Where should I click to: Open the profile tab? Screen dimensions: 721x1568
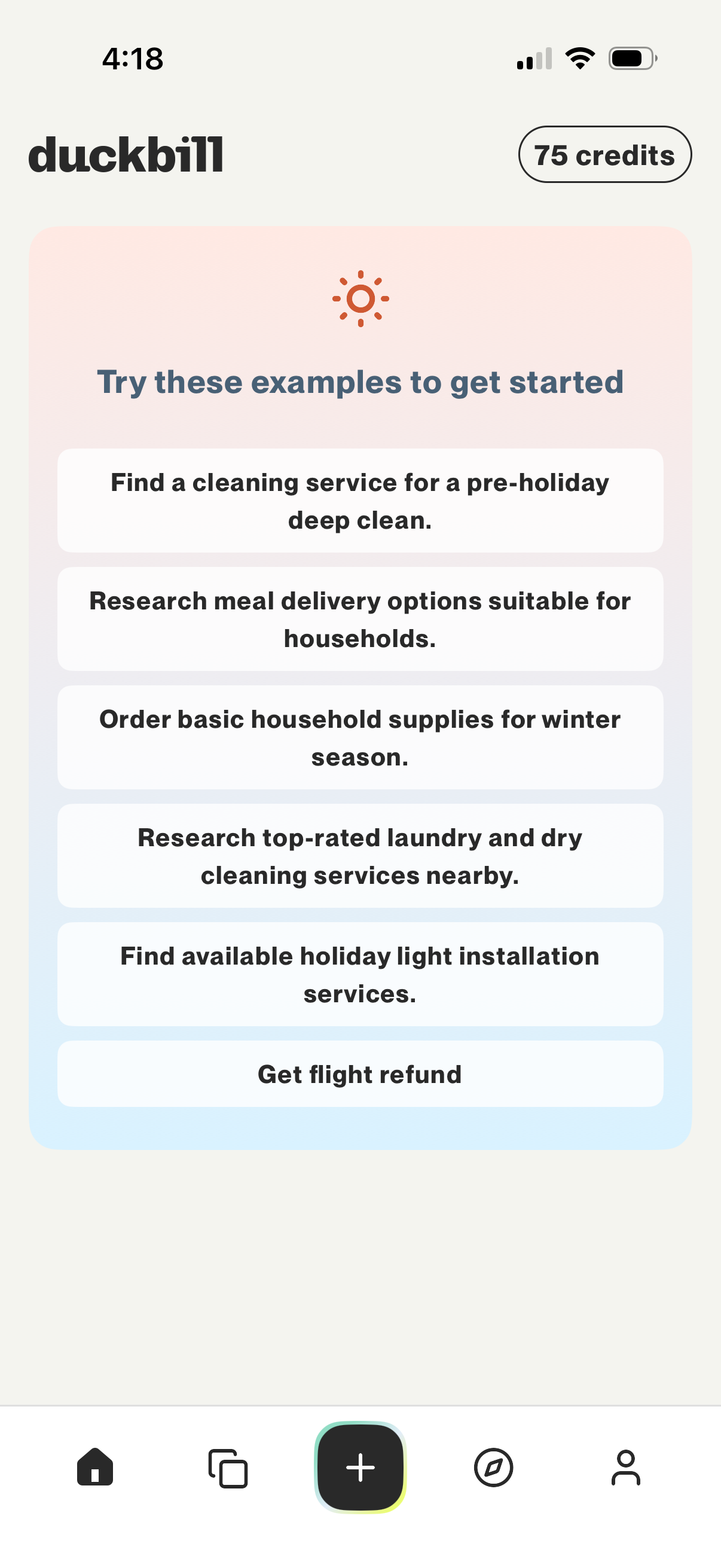(x=625, y=1467)
